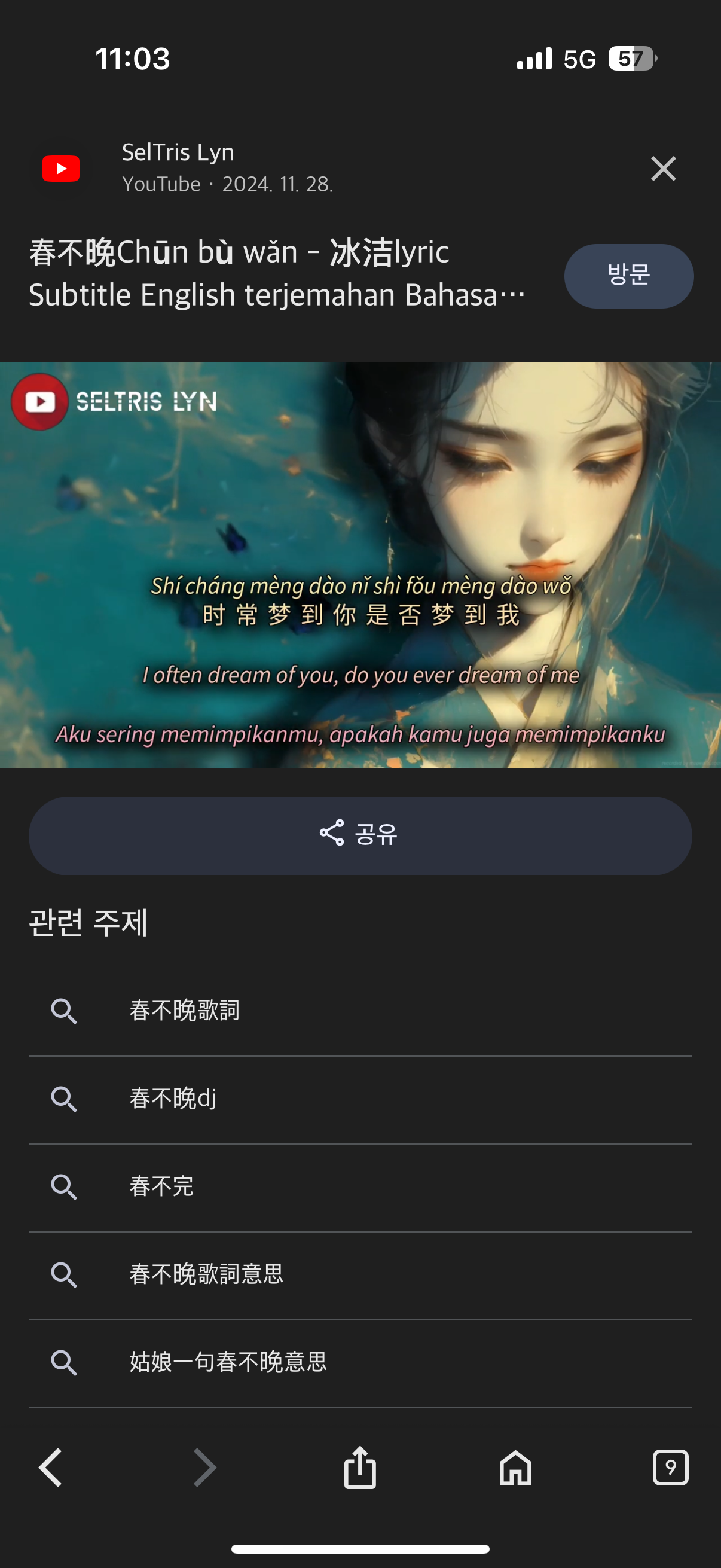Go back to the previous page
Screen dimensions: 721x1568
coord(50,1468)
